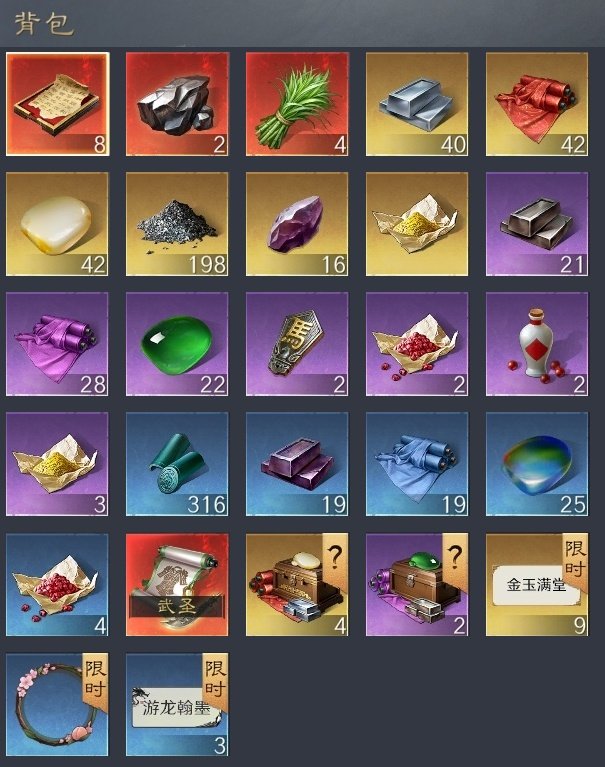605x767 pixels.
Task: Open the 武圣 scroll item
Action: [177, 584]
